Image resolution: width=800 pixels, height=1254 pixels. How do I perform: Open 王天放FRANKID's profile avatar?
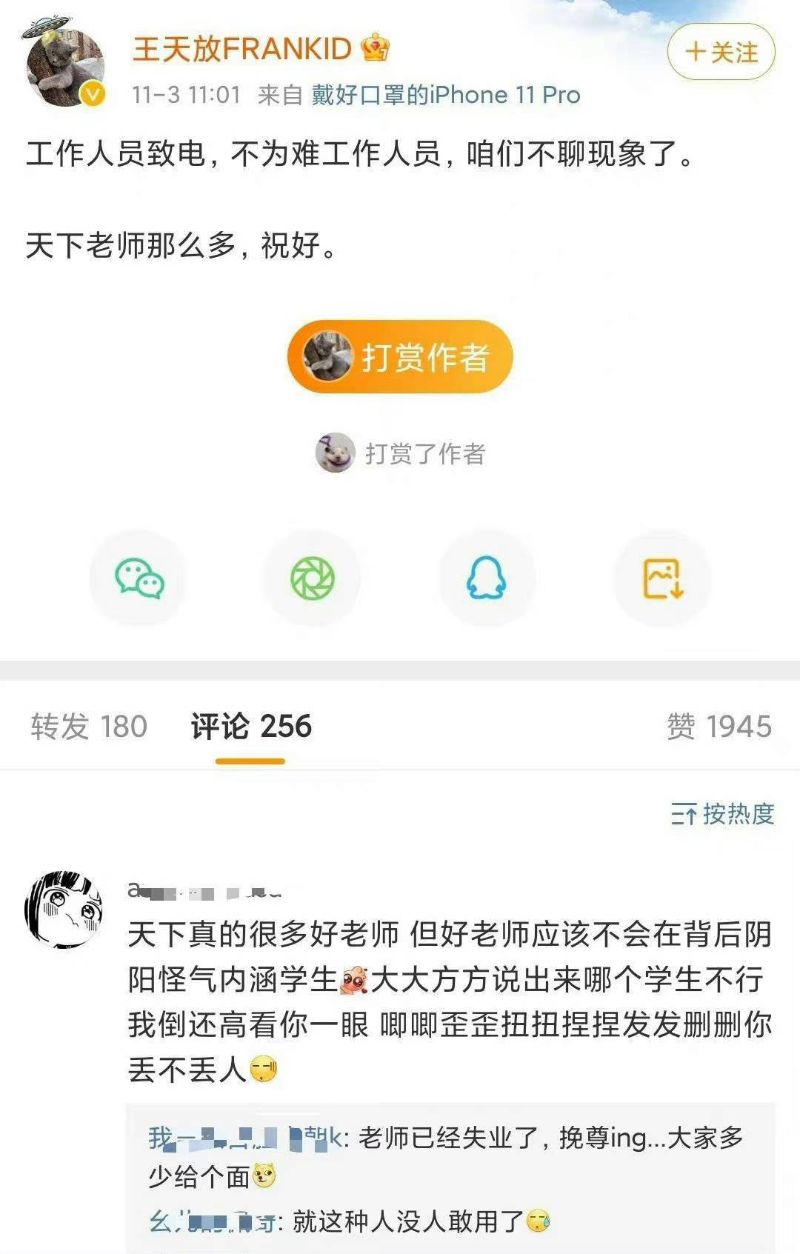(x=65, y=67)
